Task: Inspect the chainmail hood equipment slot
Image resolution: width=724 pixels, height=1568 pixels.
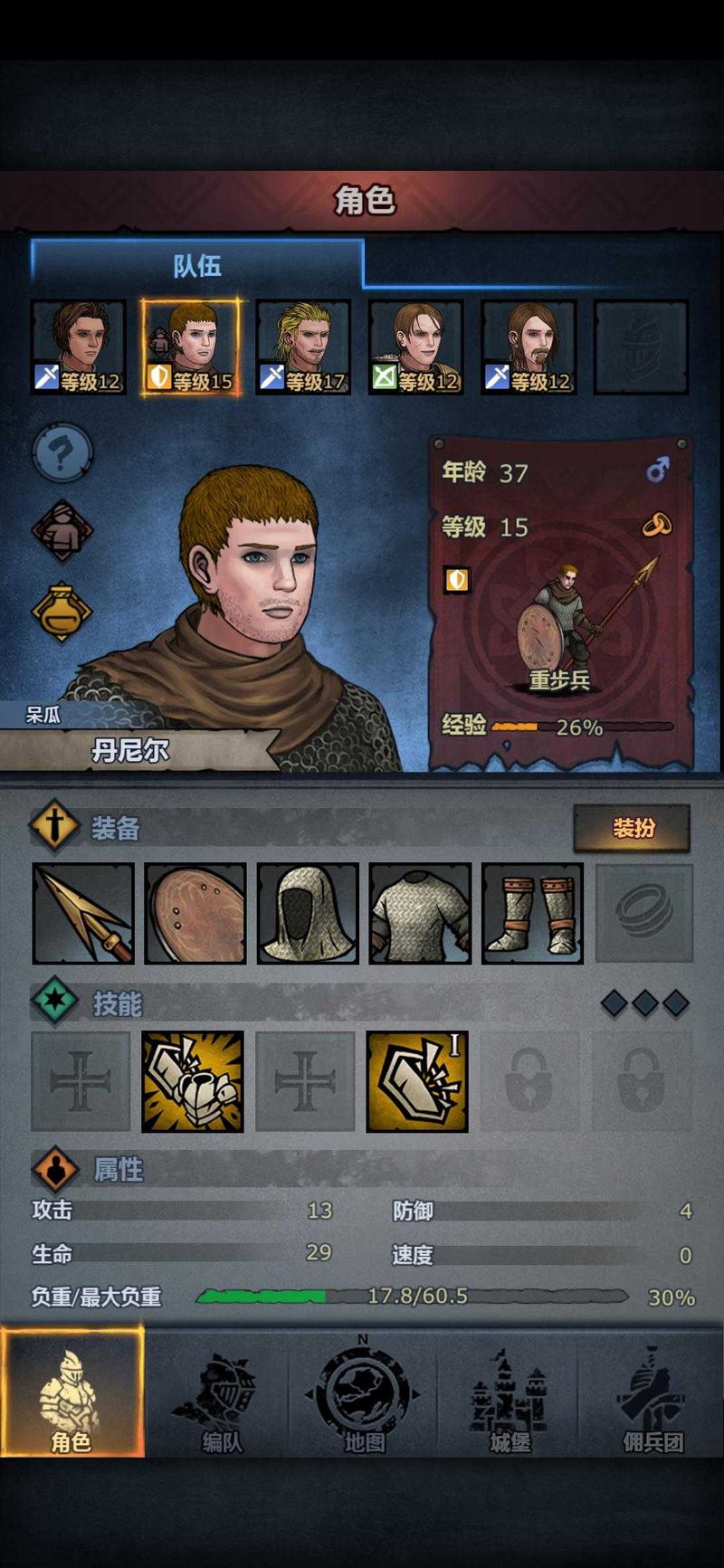Action: click(x=308, y=913)
